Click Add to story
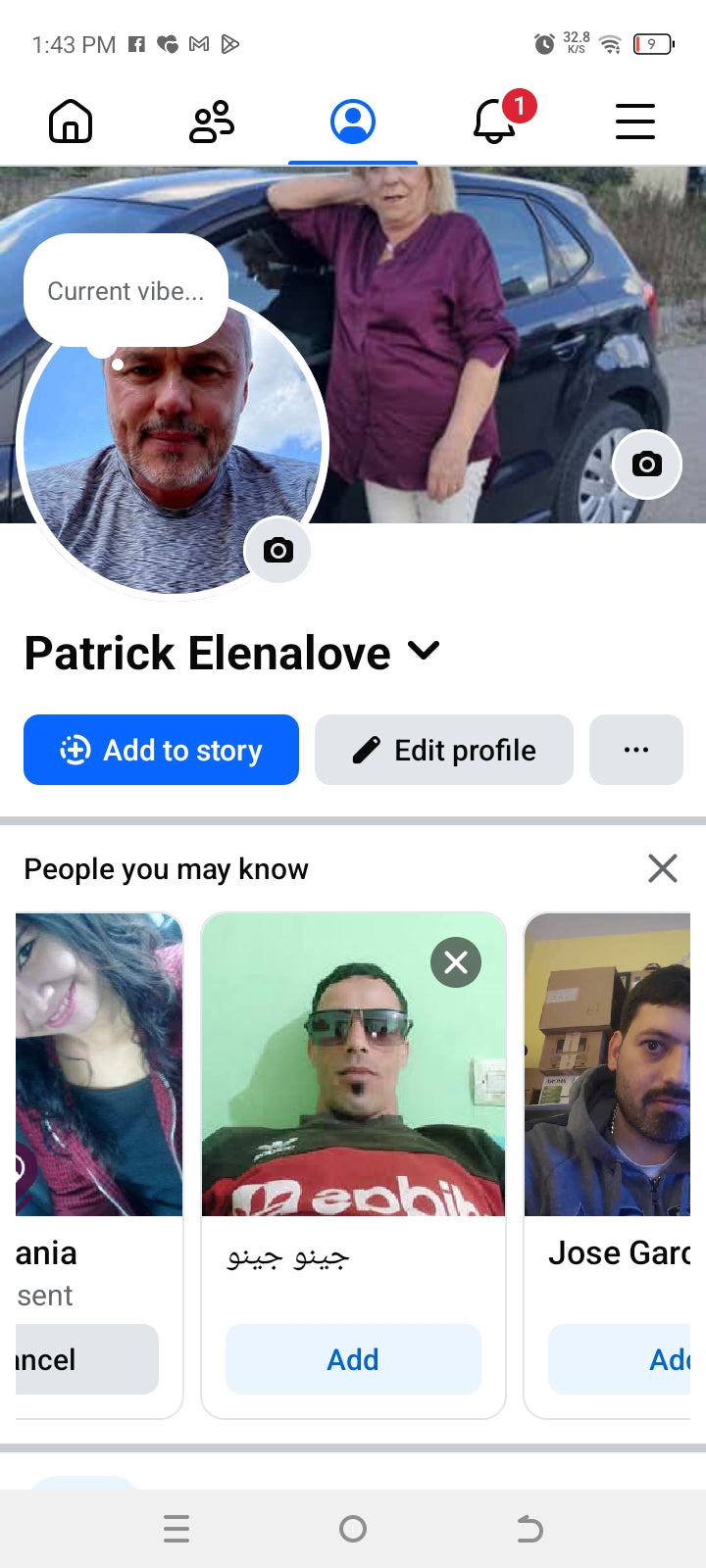The height and width of the screenshot is (1568, 706). (161, 750)
